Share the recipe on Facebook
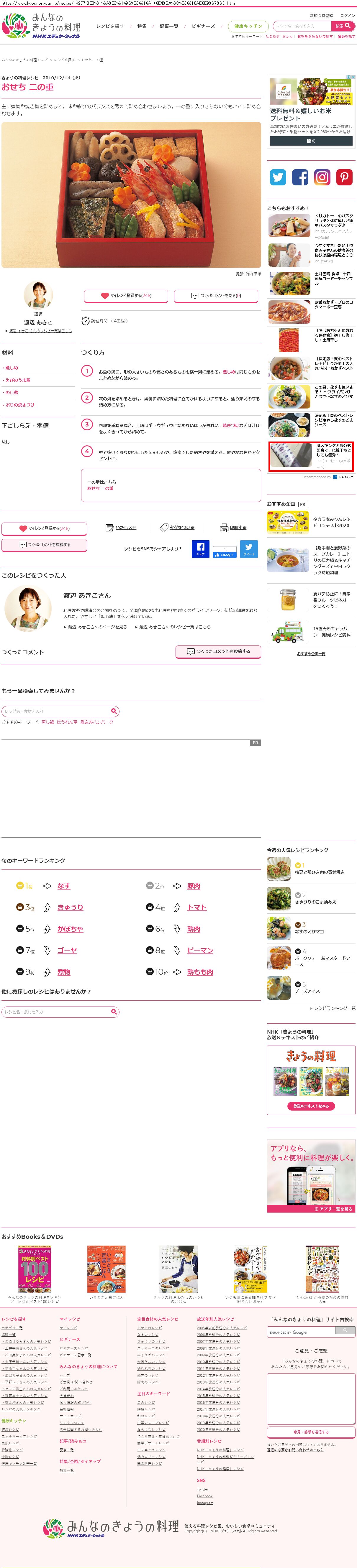357x1568 pixels. pyautogui.click(x=200, y=549)
